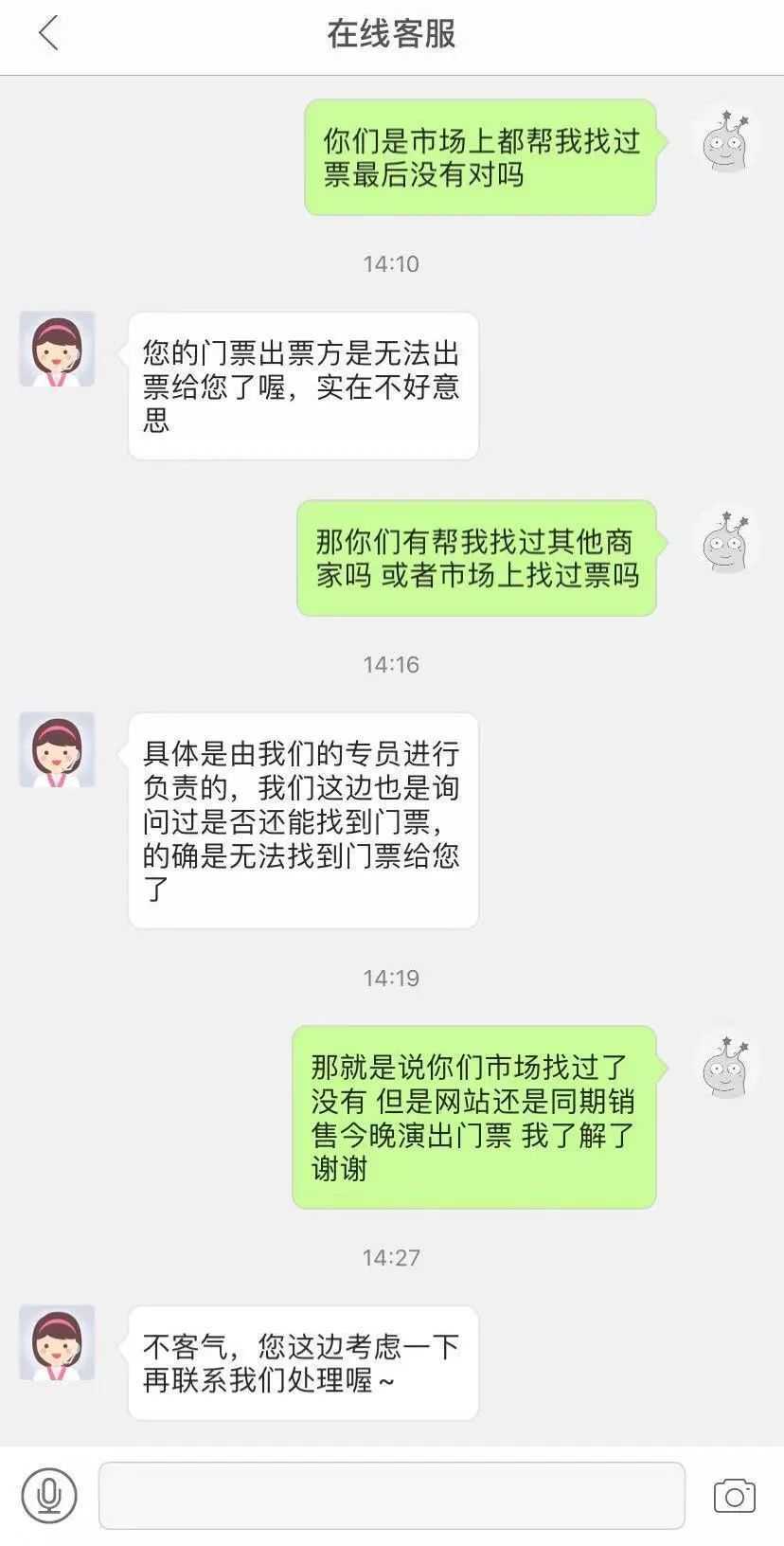784x1546 pixels.
Task: Open the camera to send a photo
Action: pos(734,1496)
